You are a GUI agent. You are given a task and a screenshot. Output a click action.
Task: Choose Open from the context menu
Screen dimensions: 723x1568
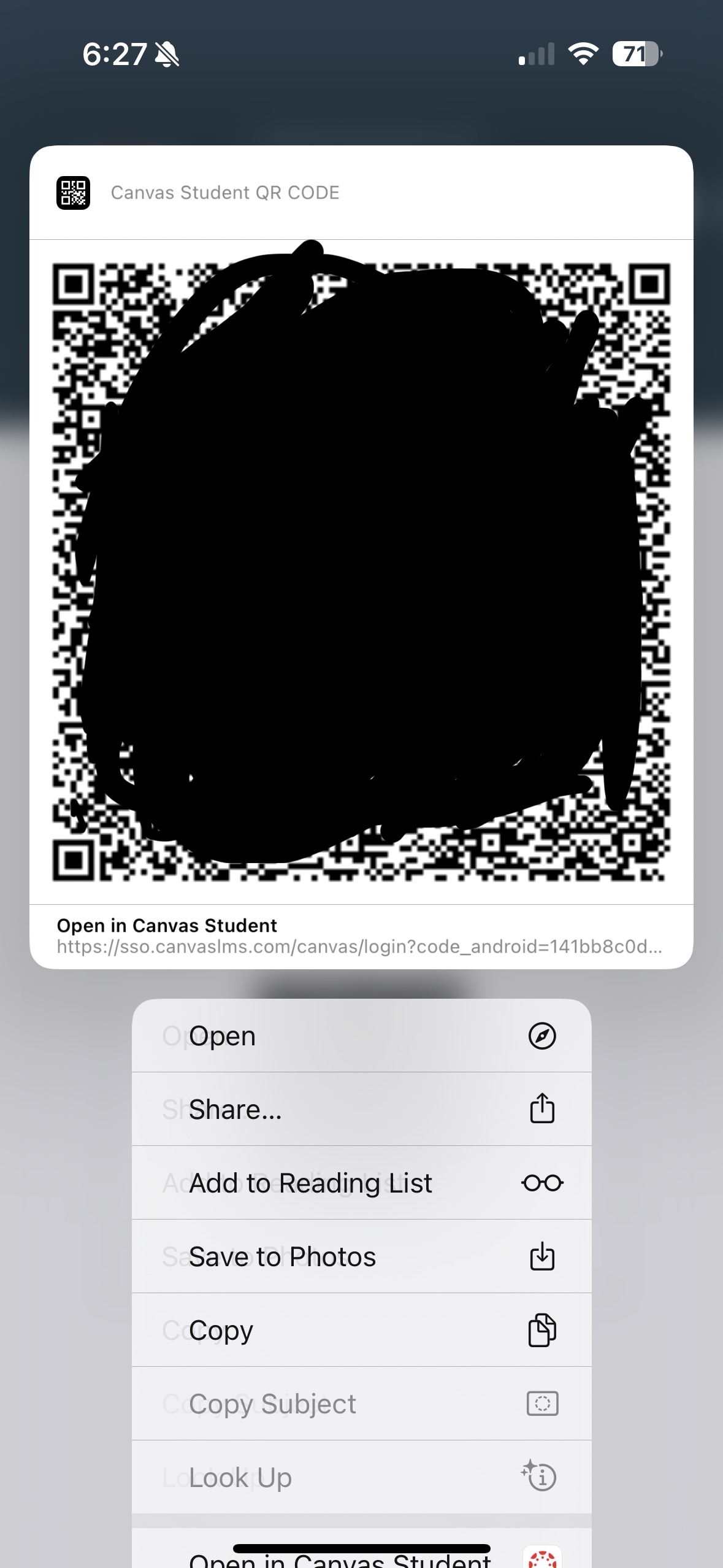click(x=361, y=1036)
